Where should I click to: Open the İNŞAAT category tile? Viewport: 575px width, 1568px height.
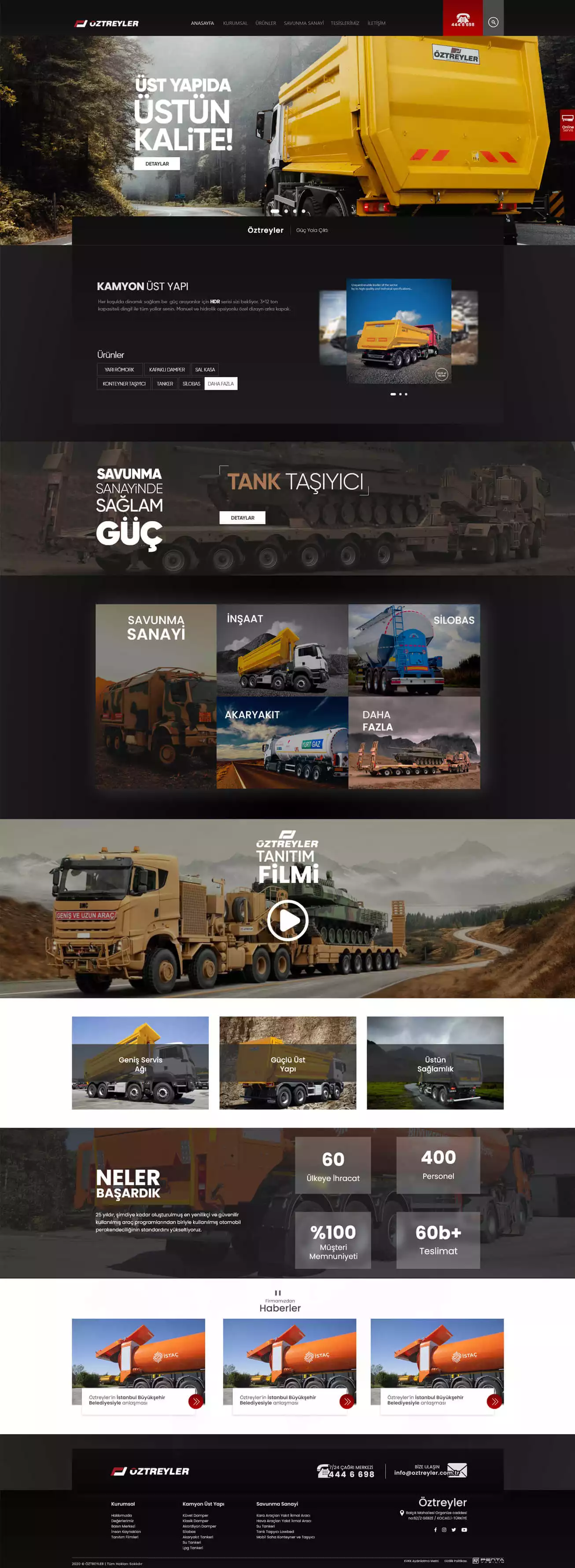(282, 650)
